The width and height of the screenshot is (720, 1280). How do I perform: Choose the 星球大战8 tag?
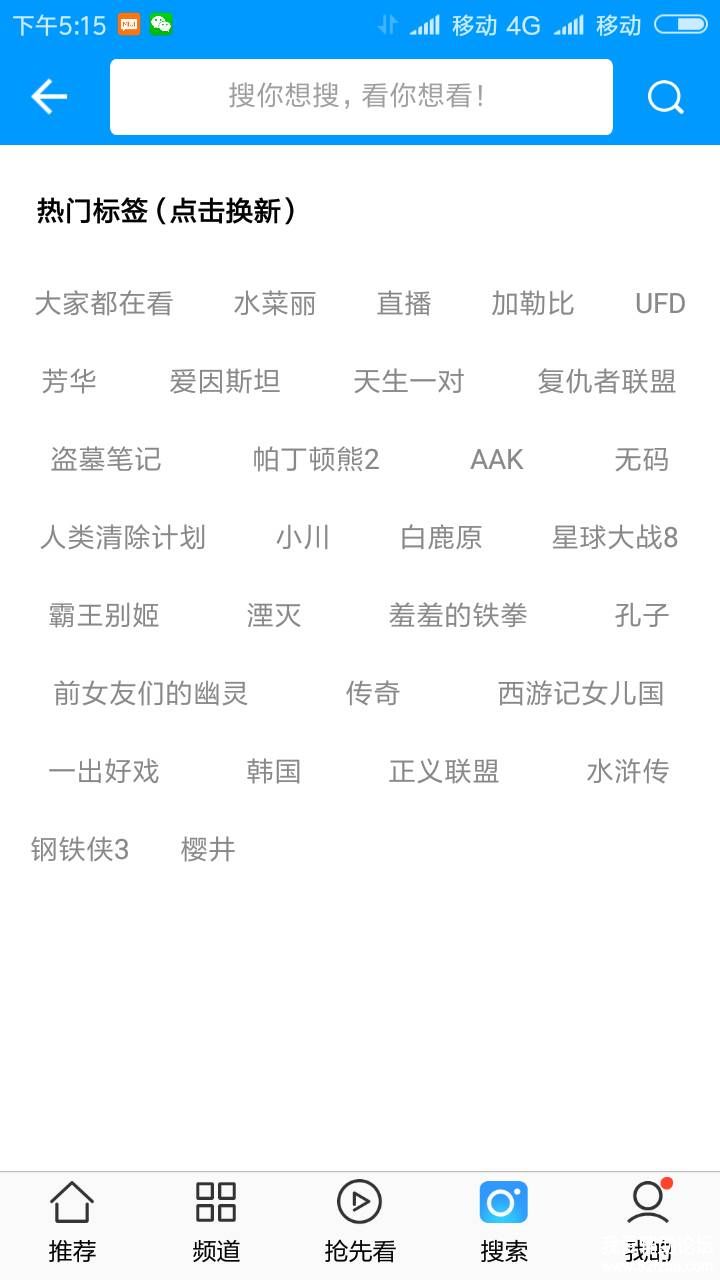coord(615,537)
